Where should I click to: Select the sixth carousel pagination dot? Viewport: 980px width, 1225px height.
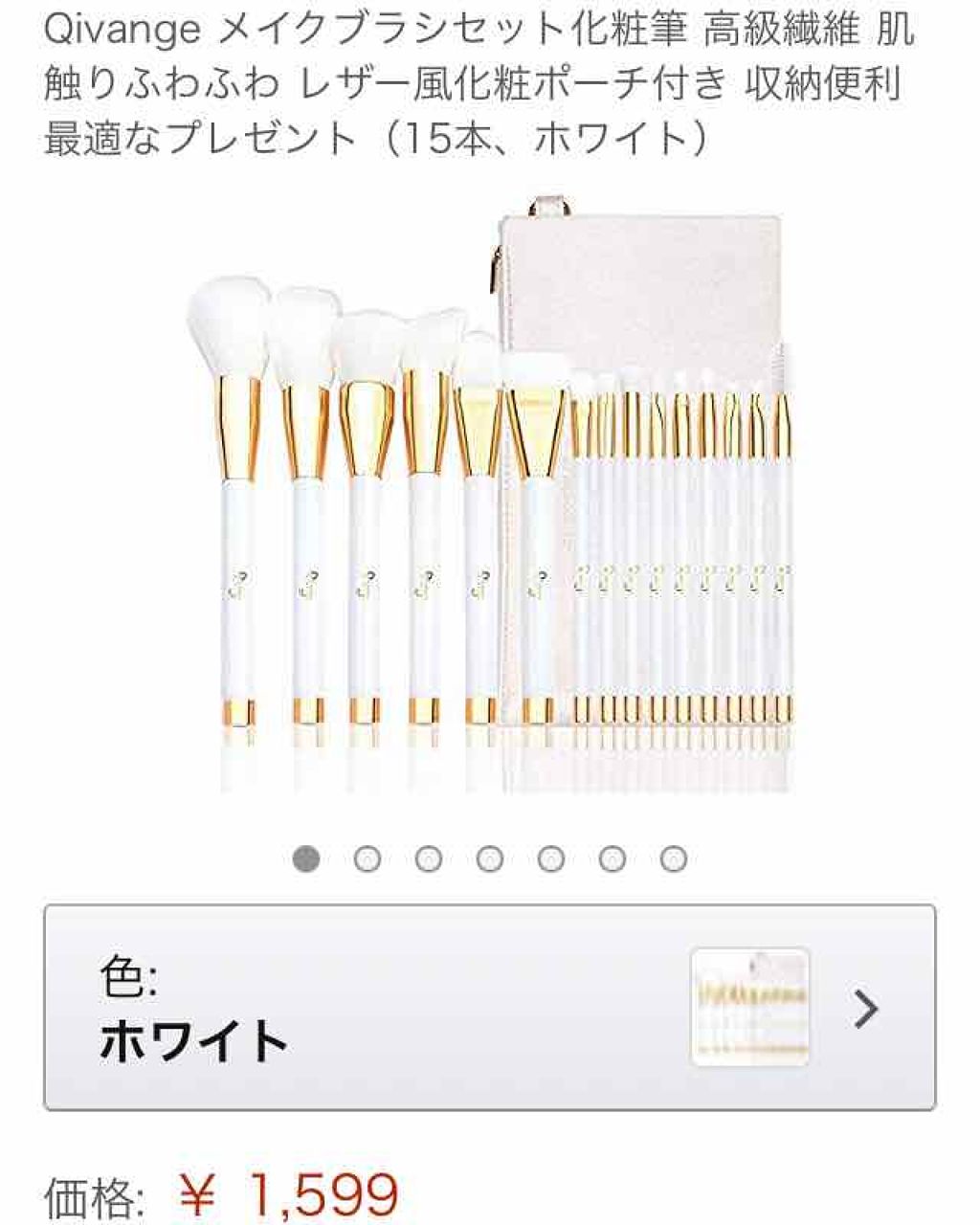(612, 859)
